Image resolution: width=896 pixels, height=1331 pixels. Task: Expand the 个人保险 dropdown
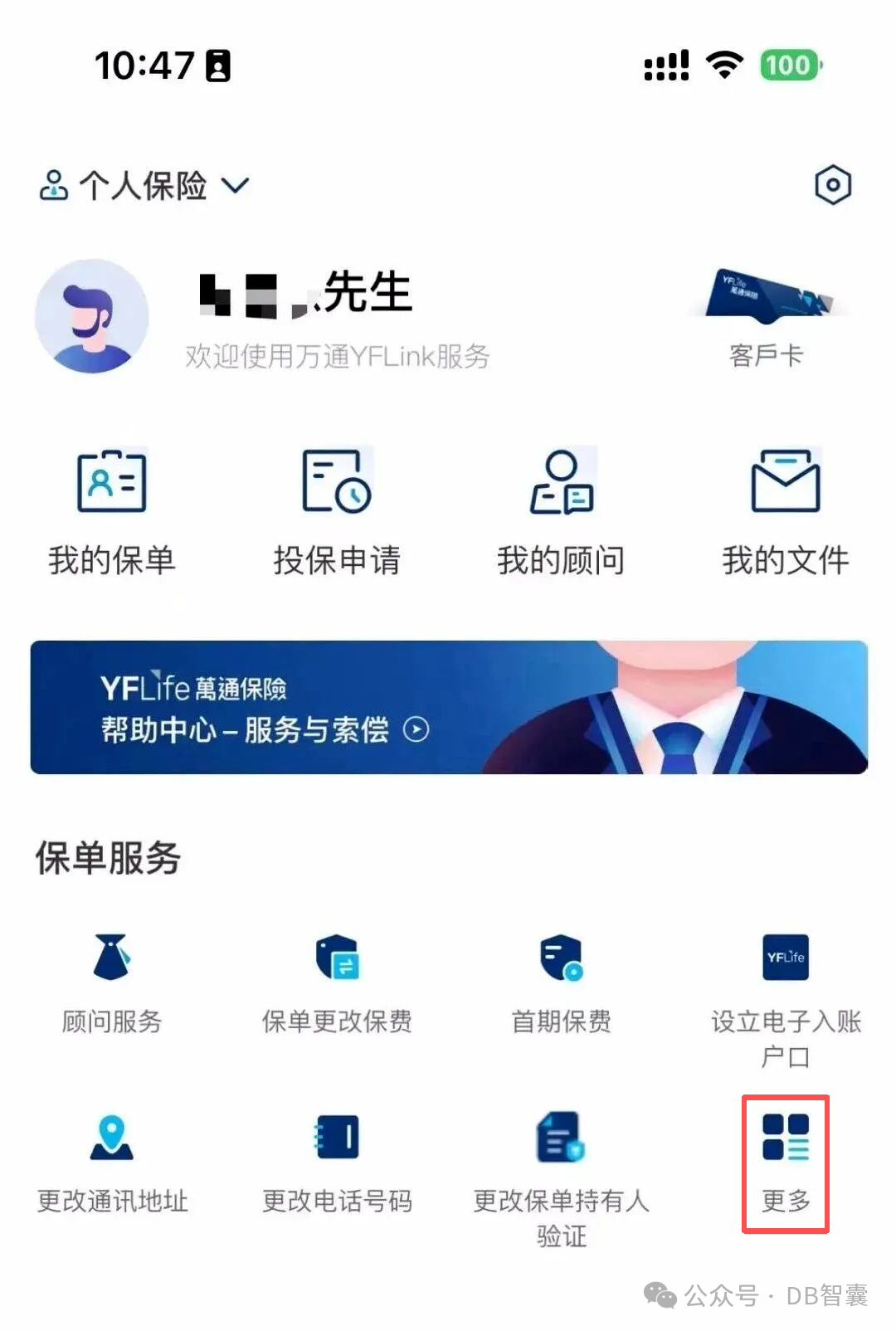tap(144, 185)
